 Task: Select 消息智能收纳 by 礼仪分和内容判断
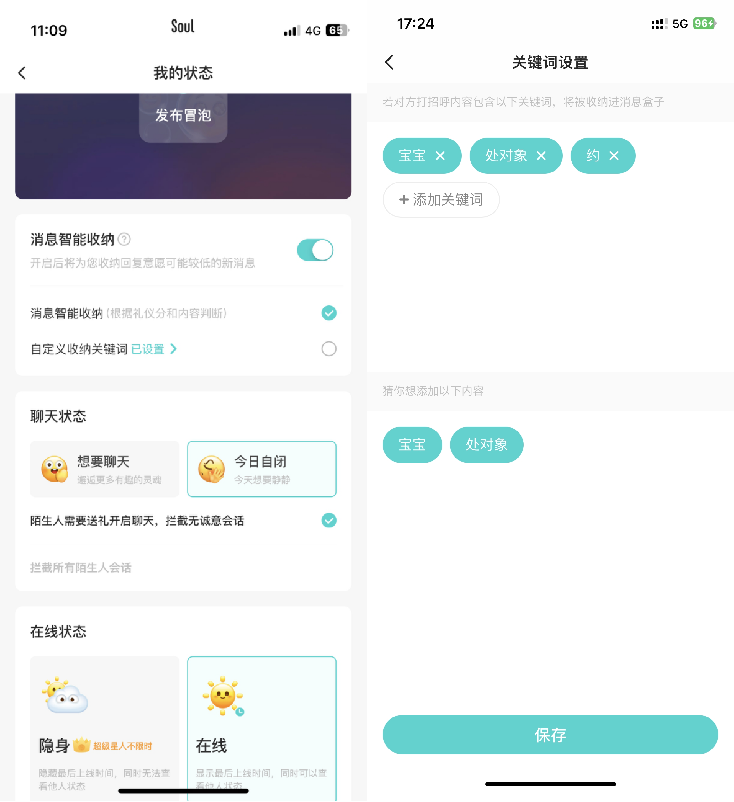329,313
